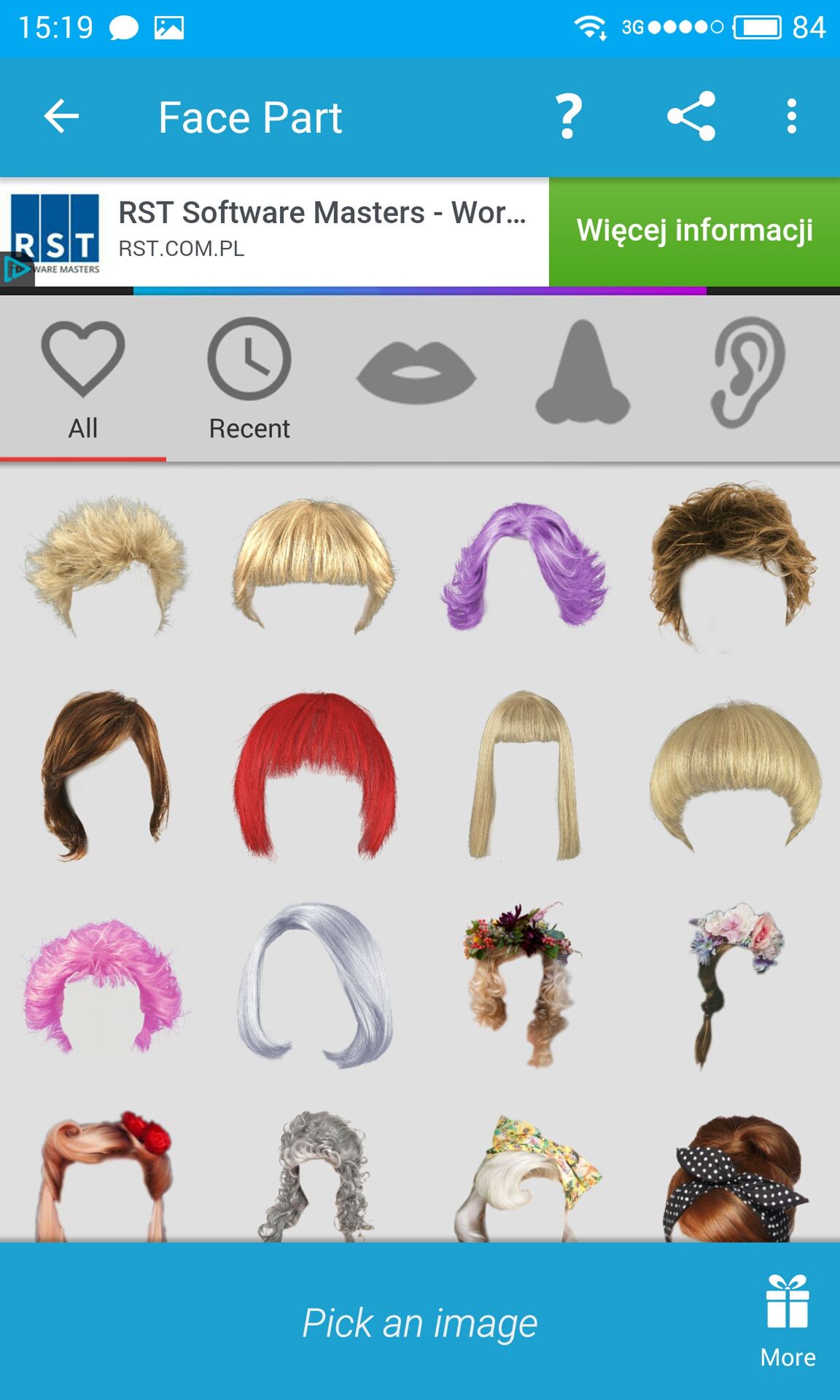This screenshot has height=1400, width=840.
Task: Choose the silver bob wig
Action: (x=315, y=983)
